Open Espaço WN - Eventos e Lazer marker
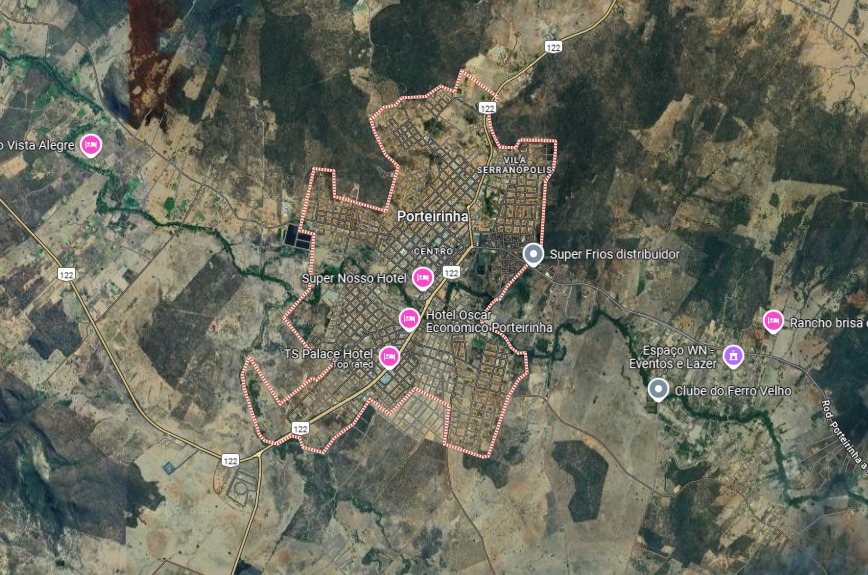The height and width of the screenshot is (575, 868). pyautogui.click(x=733, y=355)
